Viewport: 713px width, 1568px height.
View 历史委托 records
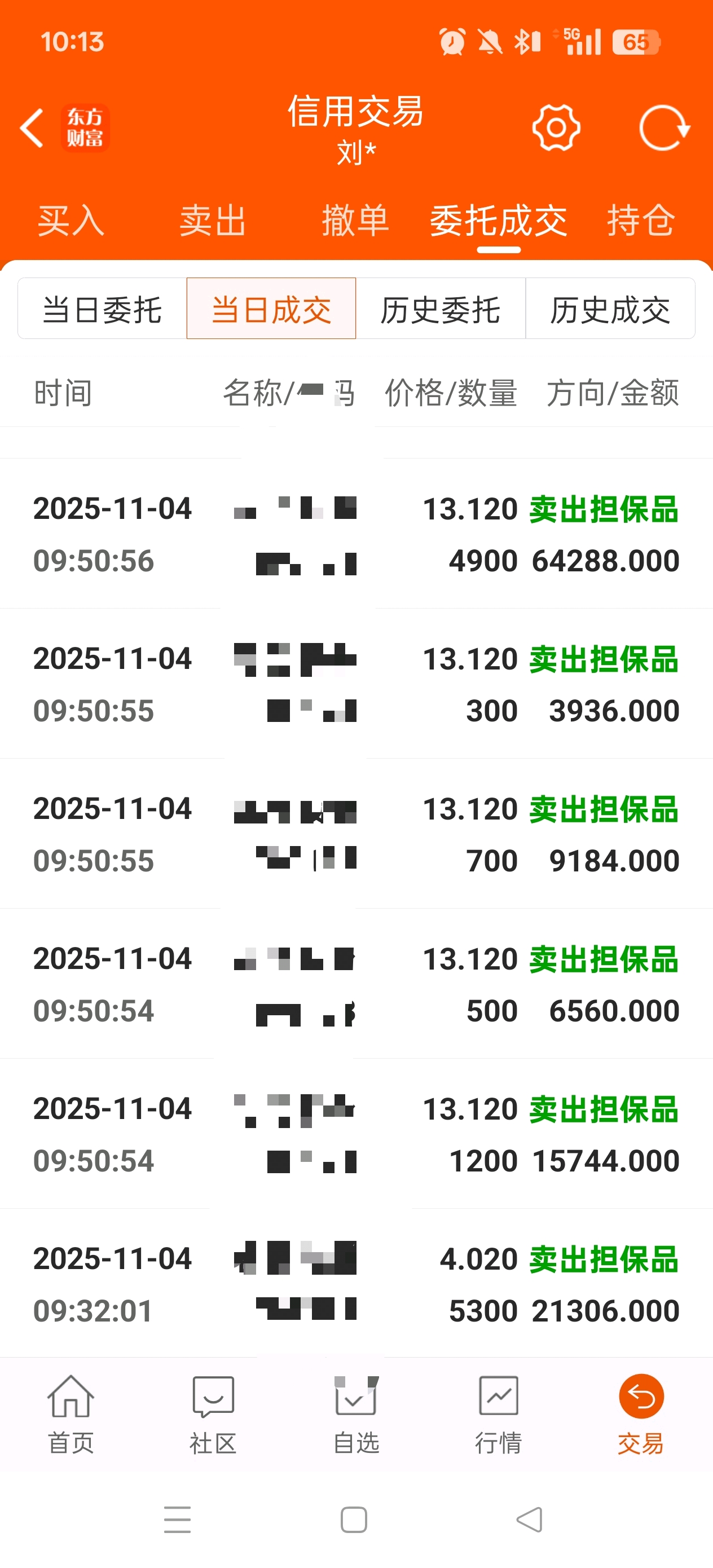tap(441, 309)
